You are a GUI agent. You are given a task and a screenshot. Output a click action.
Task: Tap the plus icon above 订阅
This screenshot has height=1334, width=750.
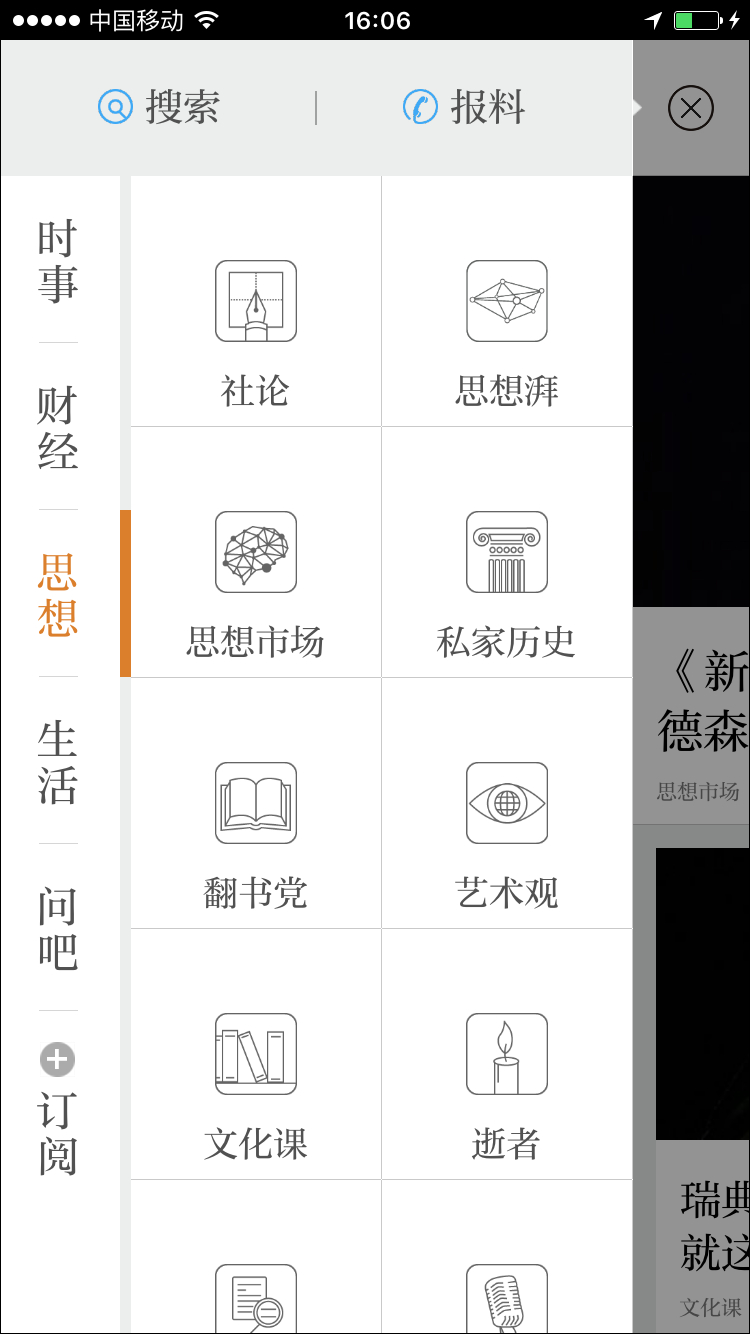point(57,1058)
